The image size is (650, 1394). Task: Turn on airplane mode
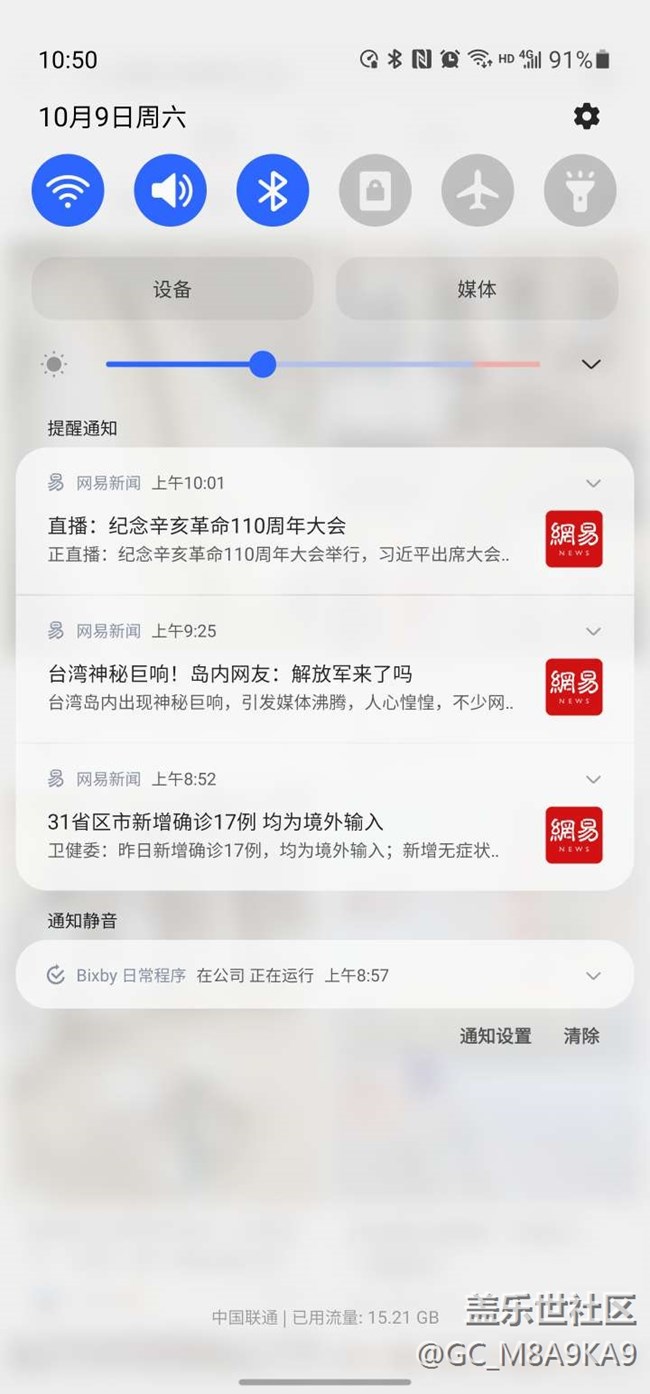click(477, 189)
